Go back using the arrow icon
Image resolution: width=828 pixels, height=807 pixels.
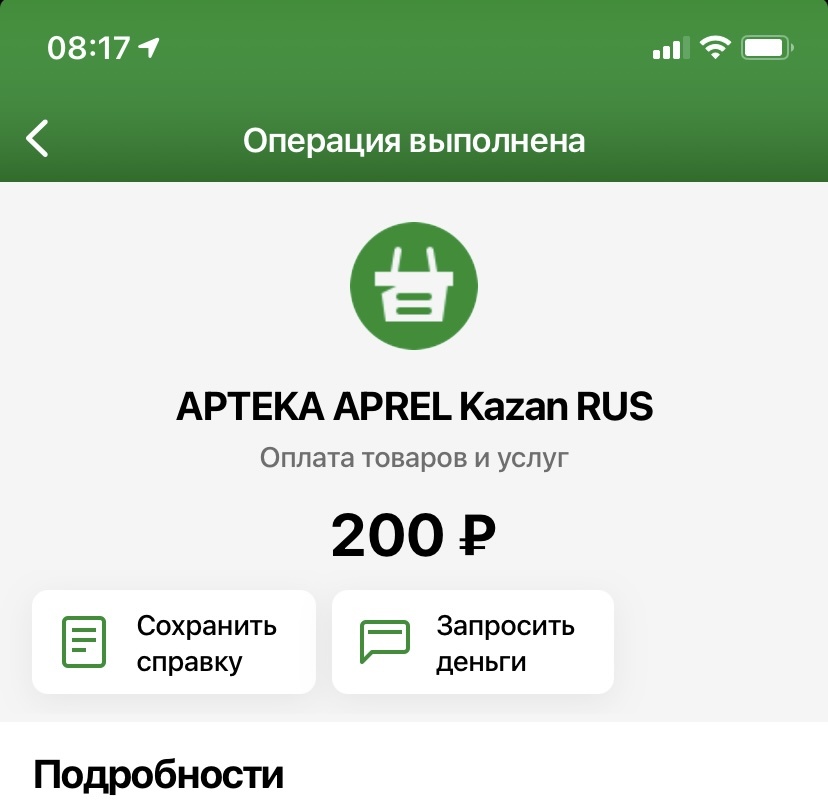click(38, 139)
